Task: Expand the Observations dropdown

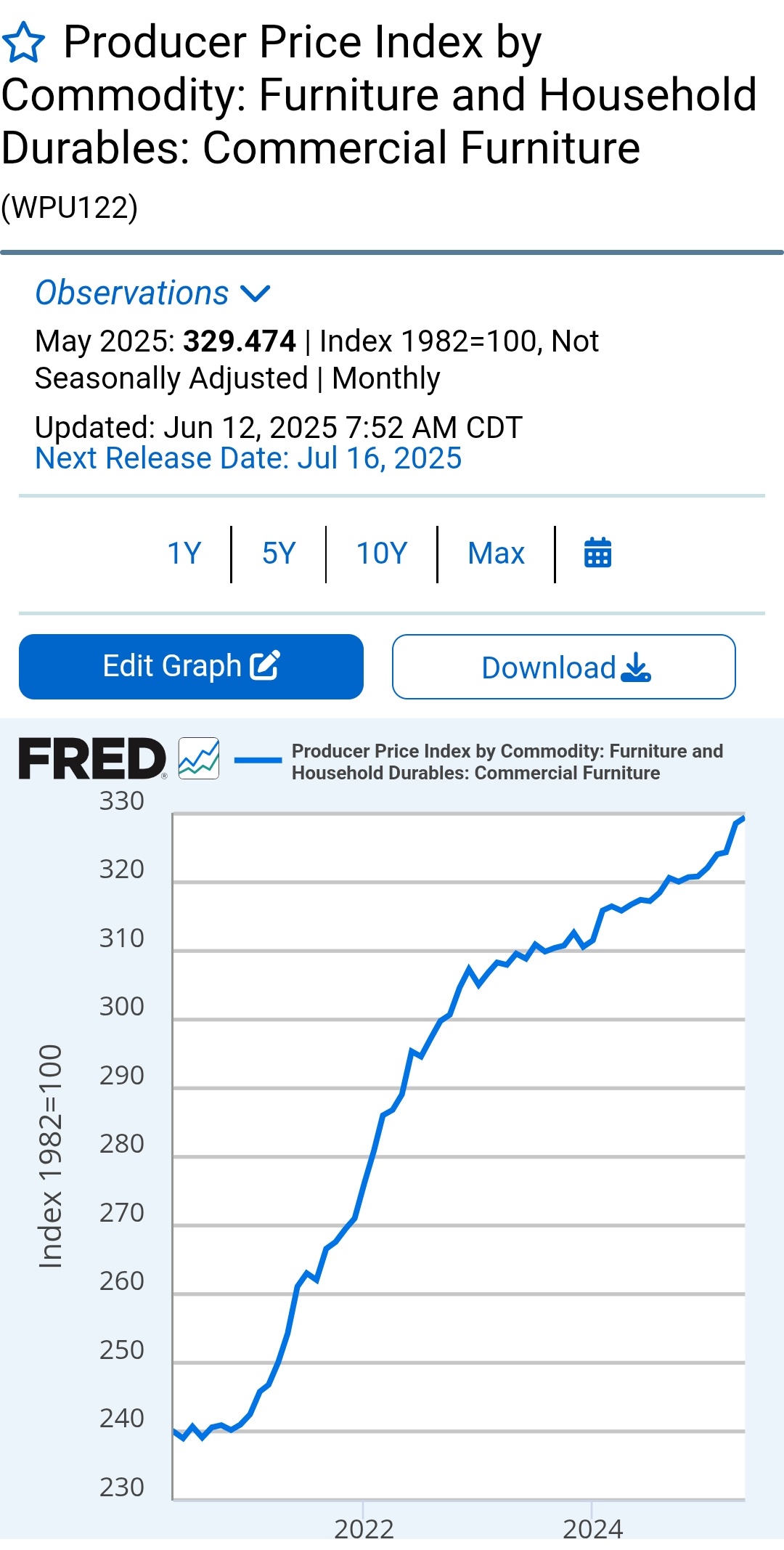Action: pyautogui.click(x=153, y=293)
